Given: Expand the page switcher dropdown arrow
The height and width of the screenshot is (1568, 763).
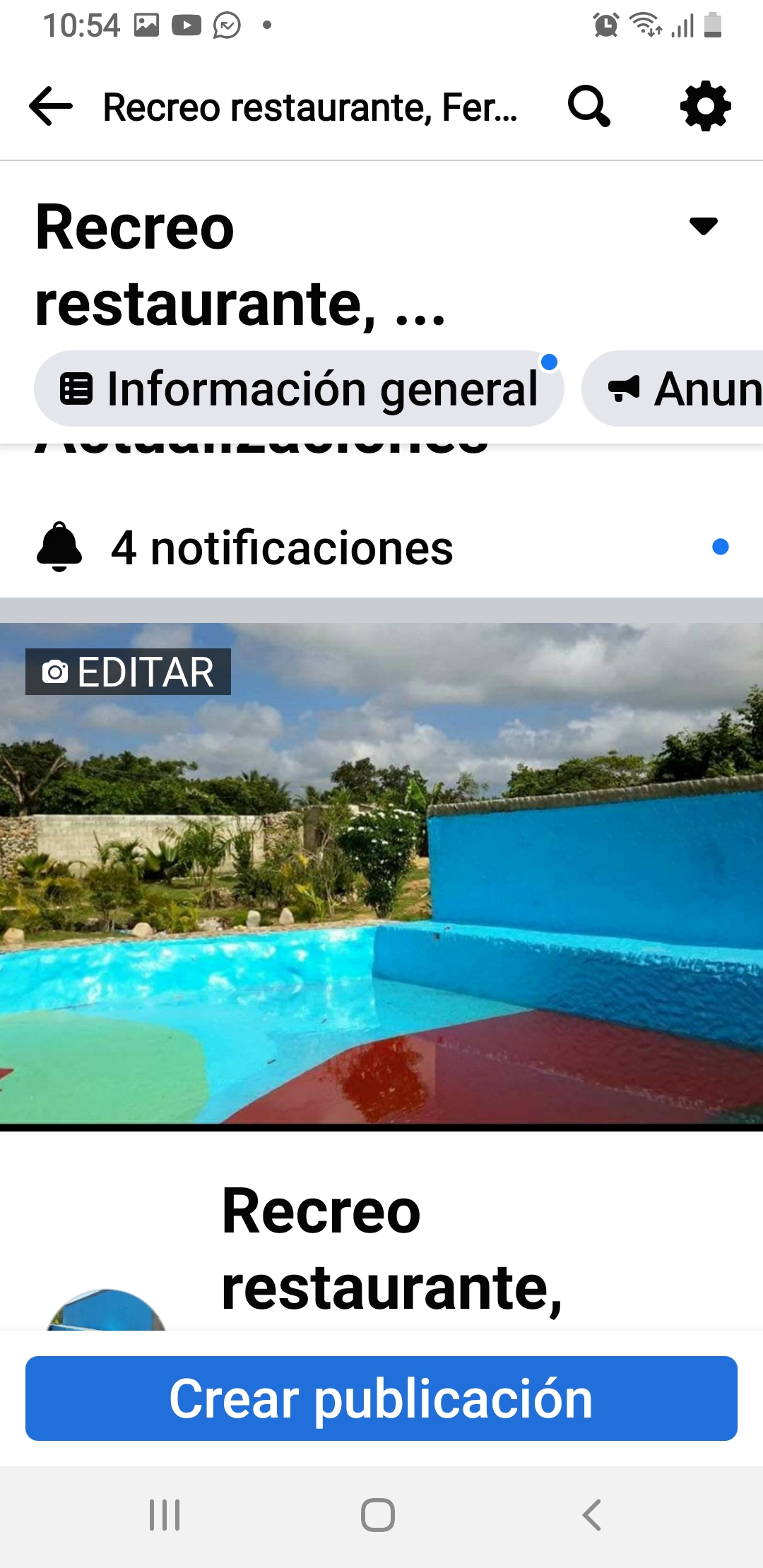Looking at the screenshot, I should (703, 226).
